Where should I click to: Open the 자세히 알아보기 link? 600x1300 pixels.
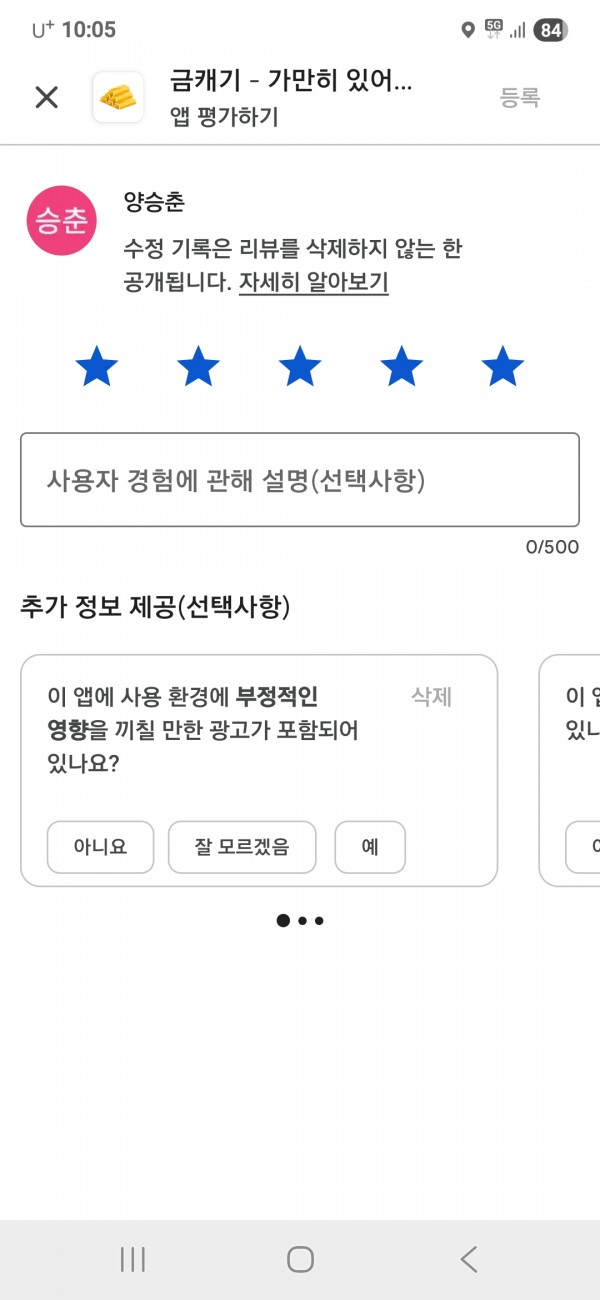coord(313,283)
